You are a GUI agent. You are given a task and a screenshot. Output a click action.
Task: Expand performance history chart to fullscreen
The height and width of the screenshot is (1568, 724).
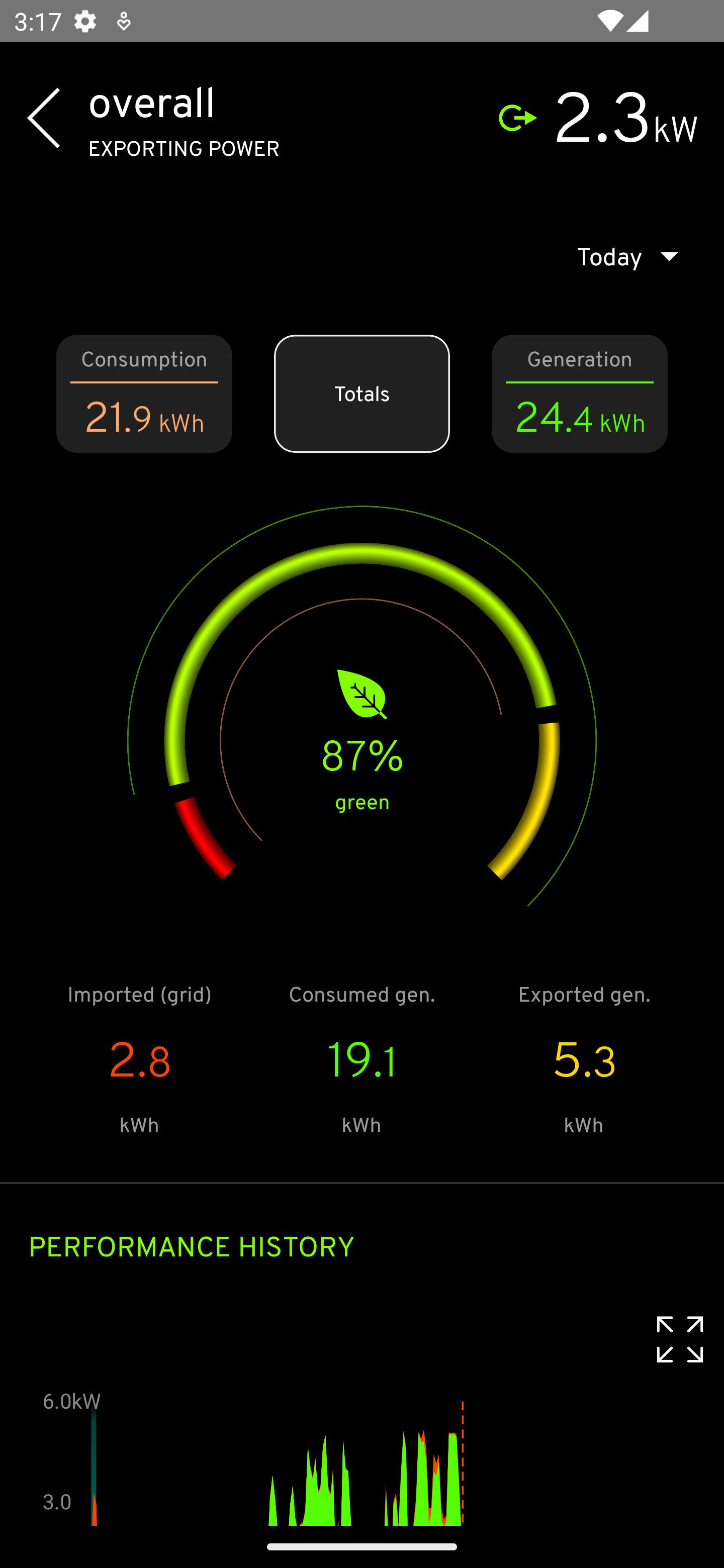tap(680, 1338)
